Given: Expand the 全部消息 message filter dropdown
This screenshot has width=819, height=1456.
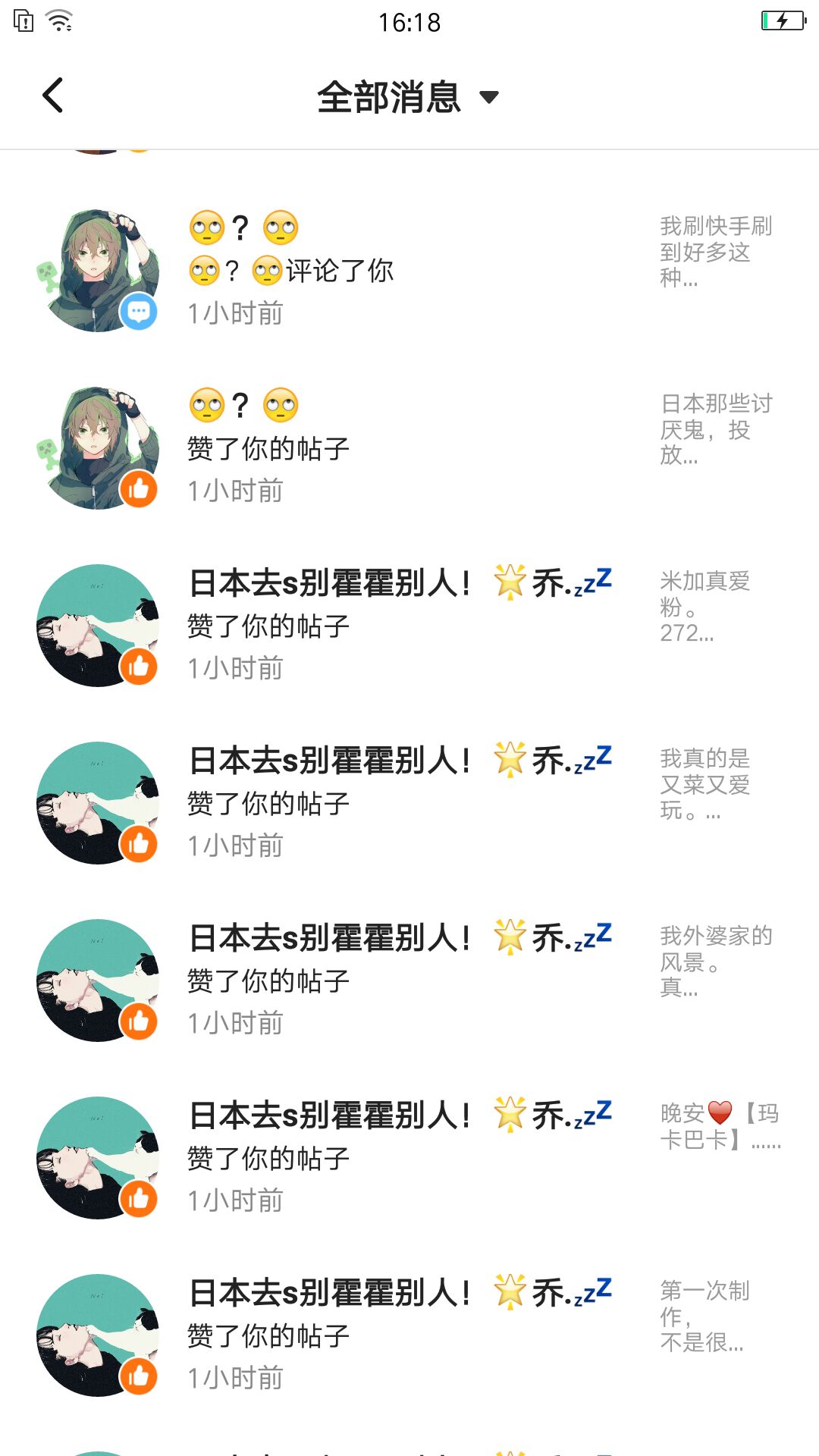Looking at the screenshot, I should (x=408, y=97).
